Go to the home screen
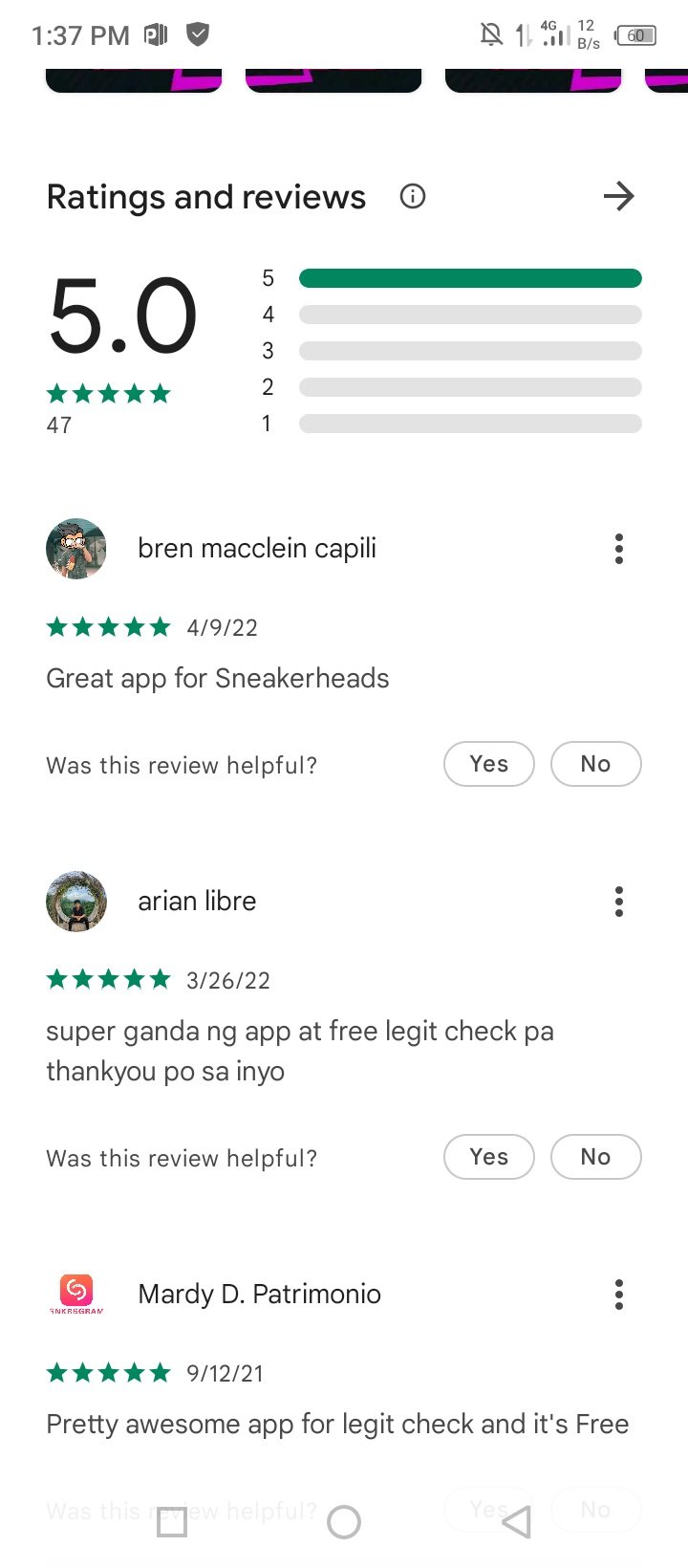 pyautogui.click(x=344, y=1521)
